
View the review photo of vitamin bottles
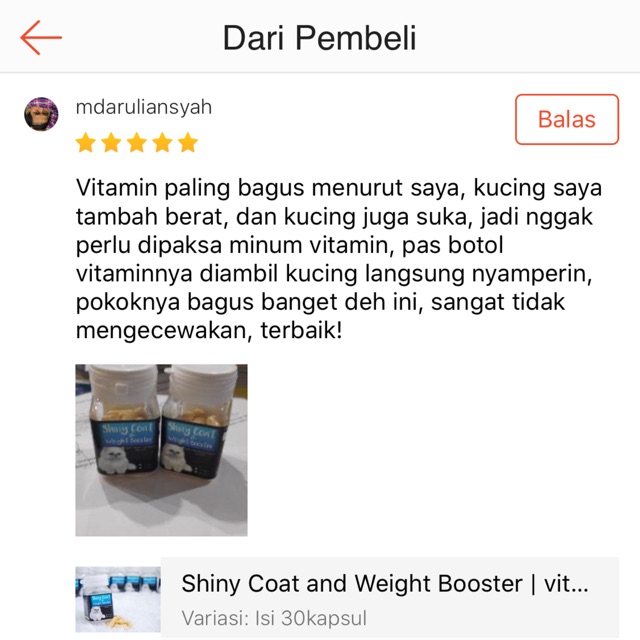point(161,450)
